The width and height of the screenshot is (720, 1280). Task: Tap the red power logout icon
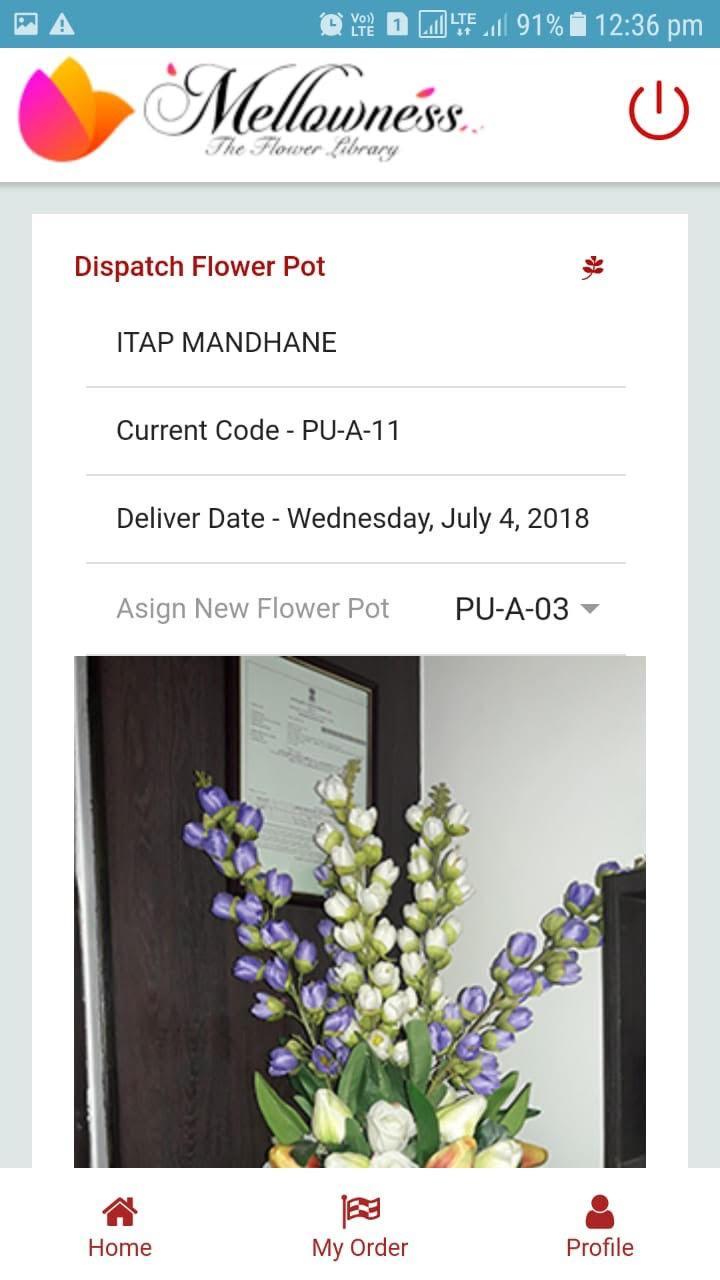tap(658, 110)
